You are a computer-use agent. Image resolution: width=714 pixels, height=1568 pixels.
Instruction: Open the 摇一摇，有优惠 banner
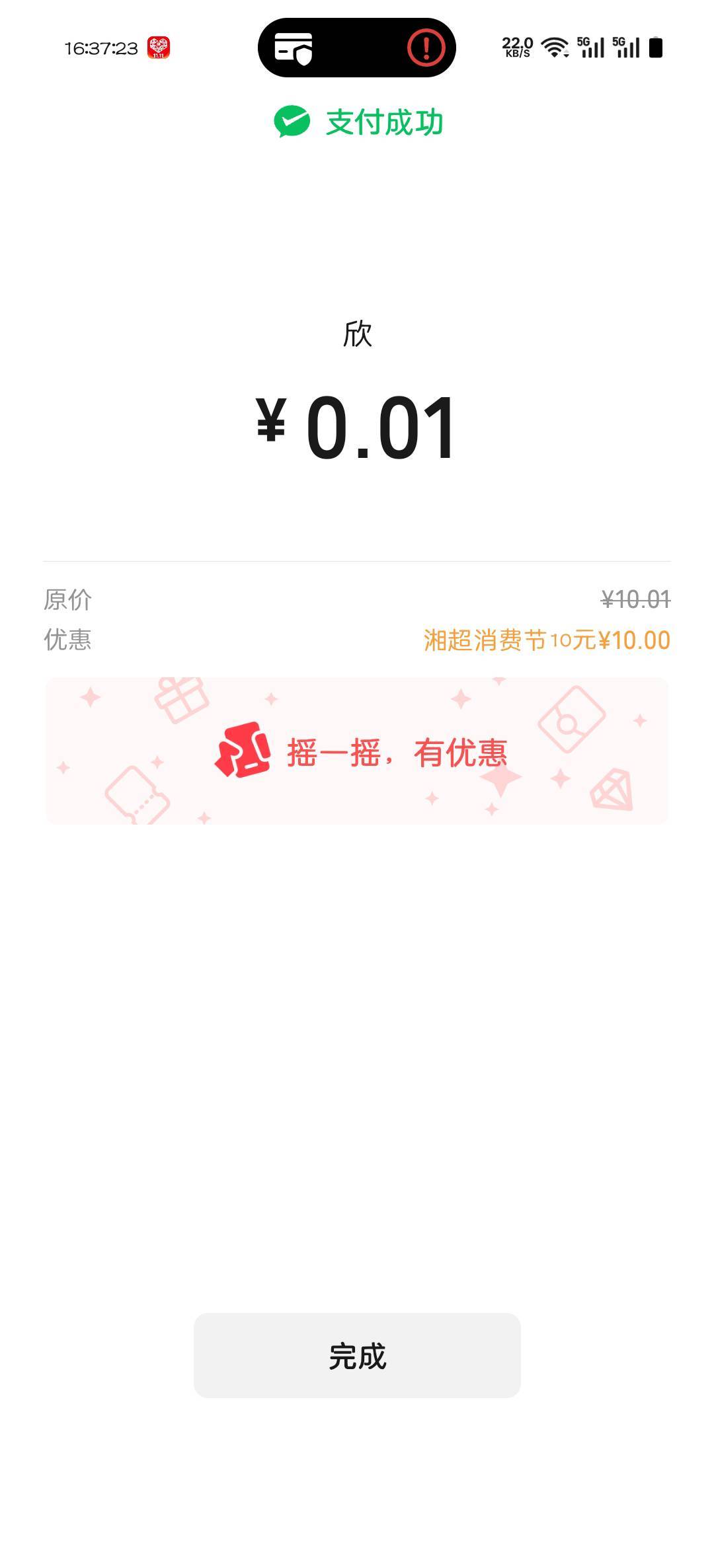click(x=357, y=751)
